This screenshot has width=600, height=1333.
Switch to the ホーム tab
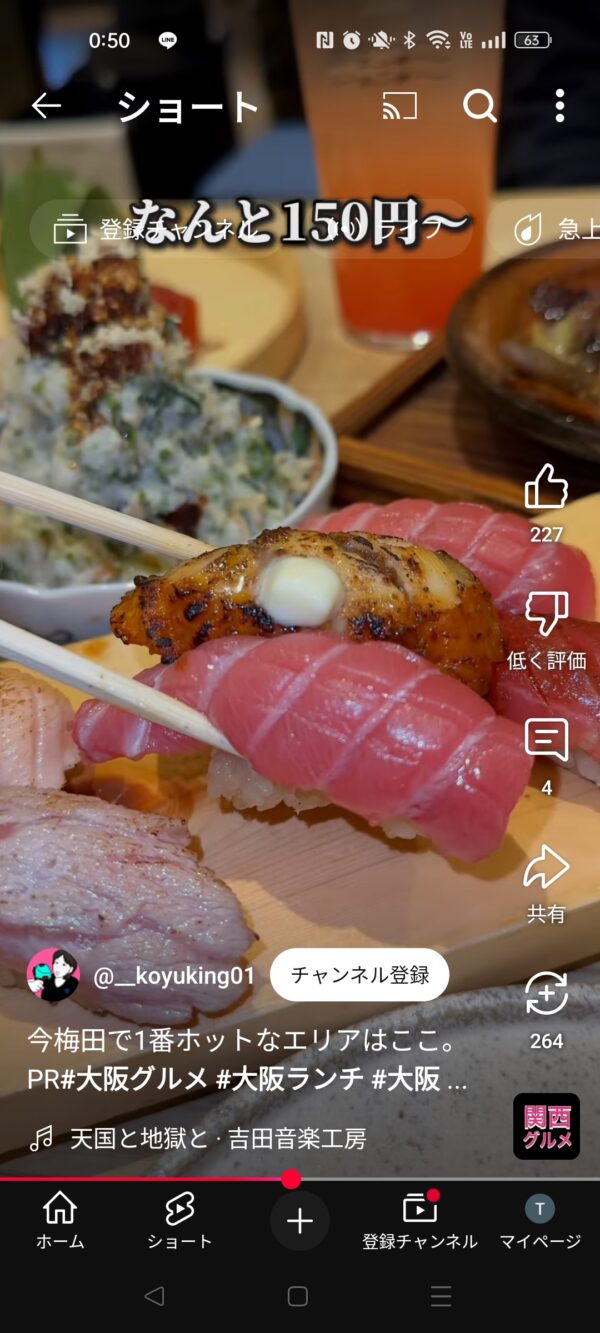tap(60, 1221)
